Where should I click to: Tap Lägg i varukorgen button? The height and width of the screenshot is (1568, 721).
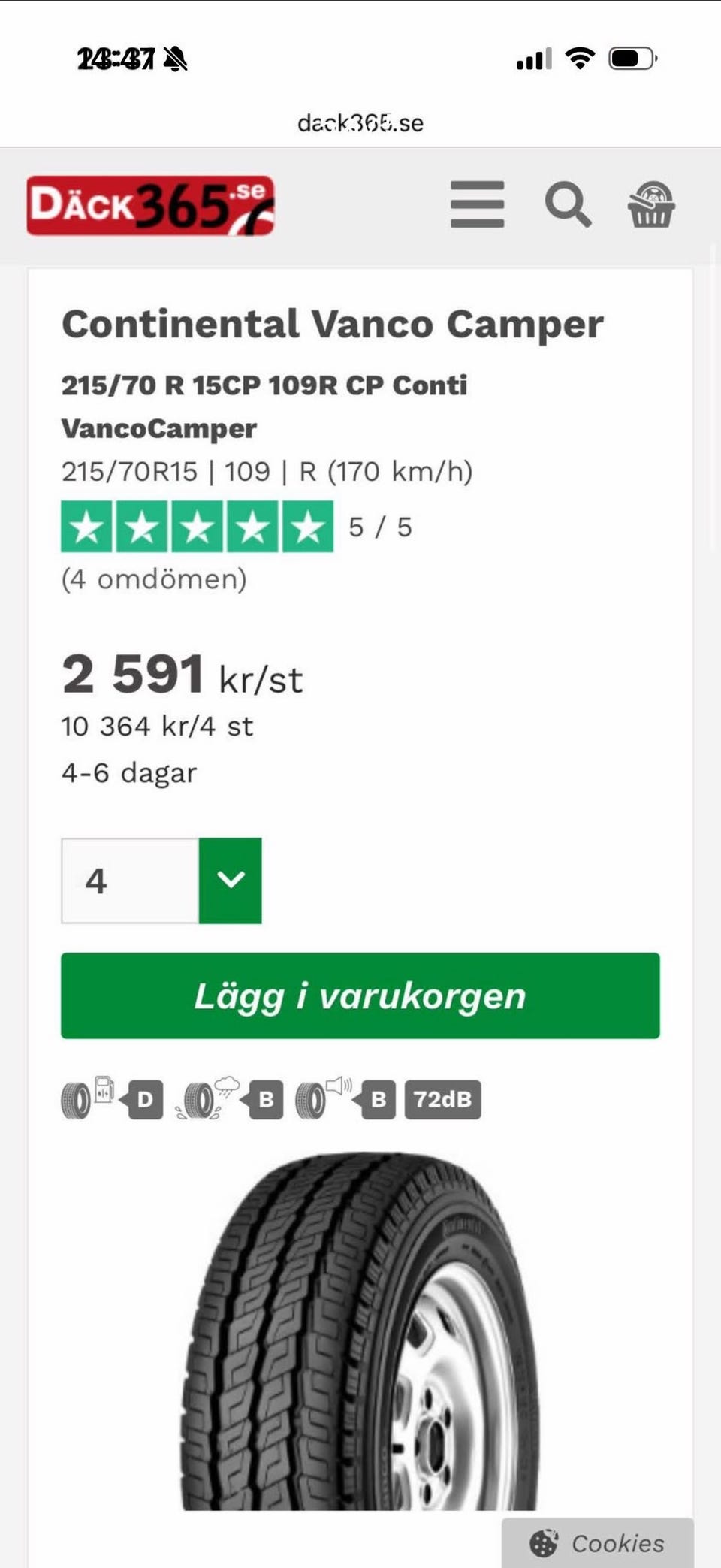[x=360, y=995]
